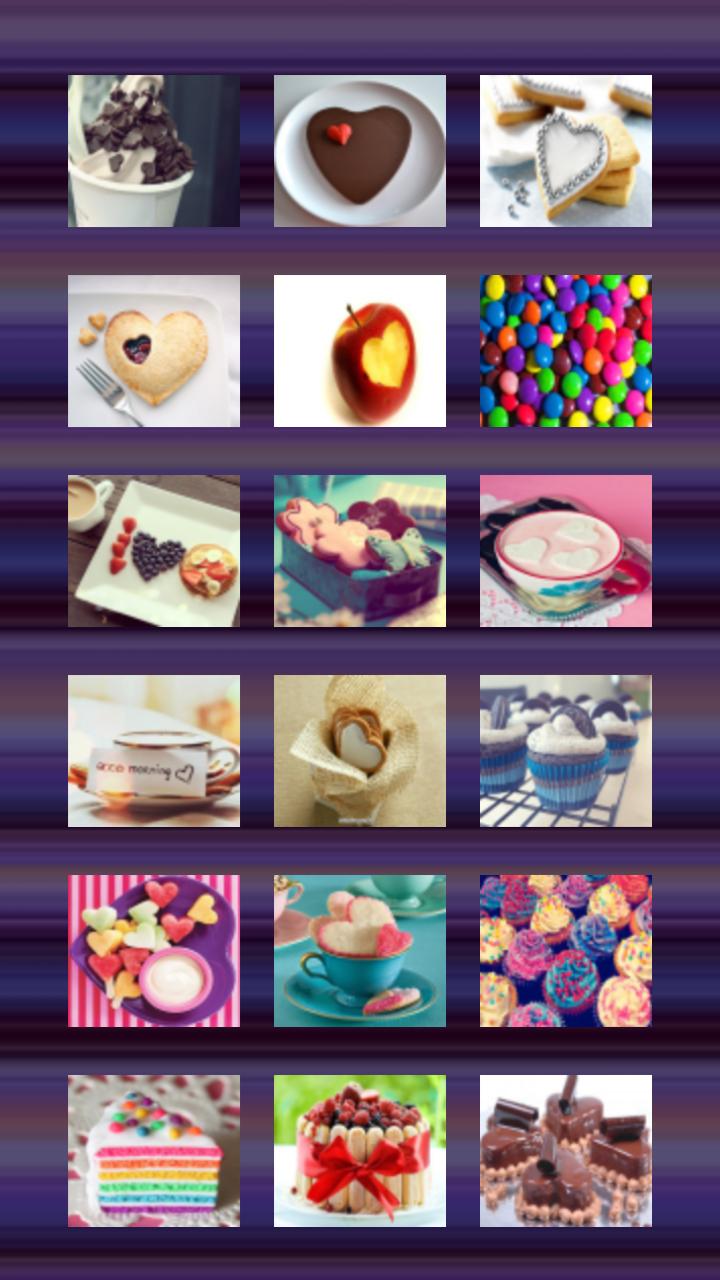Open the rainbow layer cake slice image
720x1280 pixels.
click(153, 1149)
